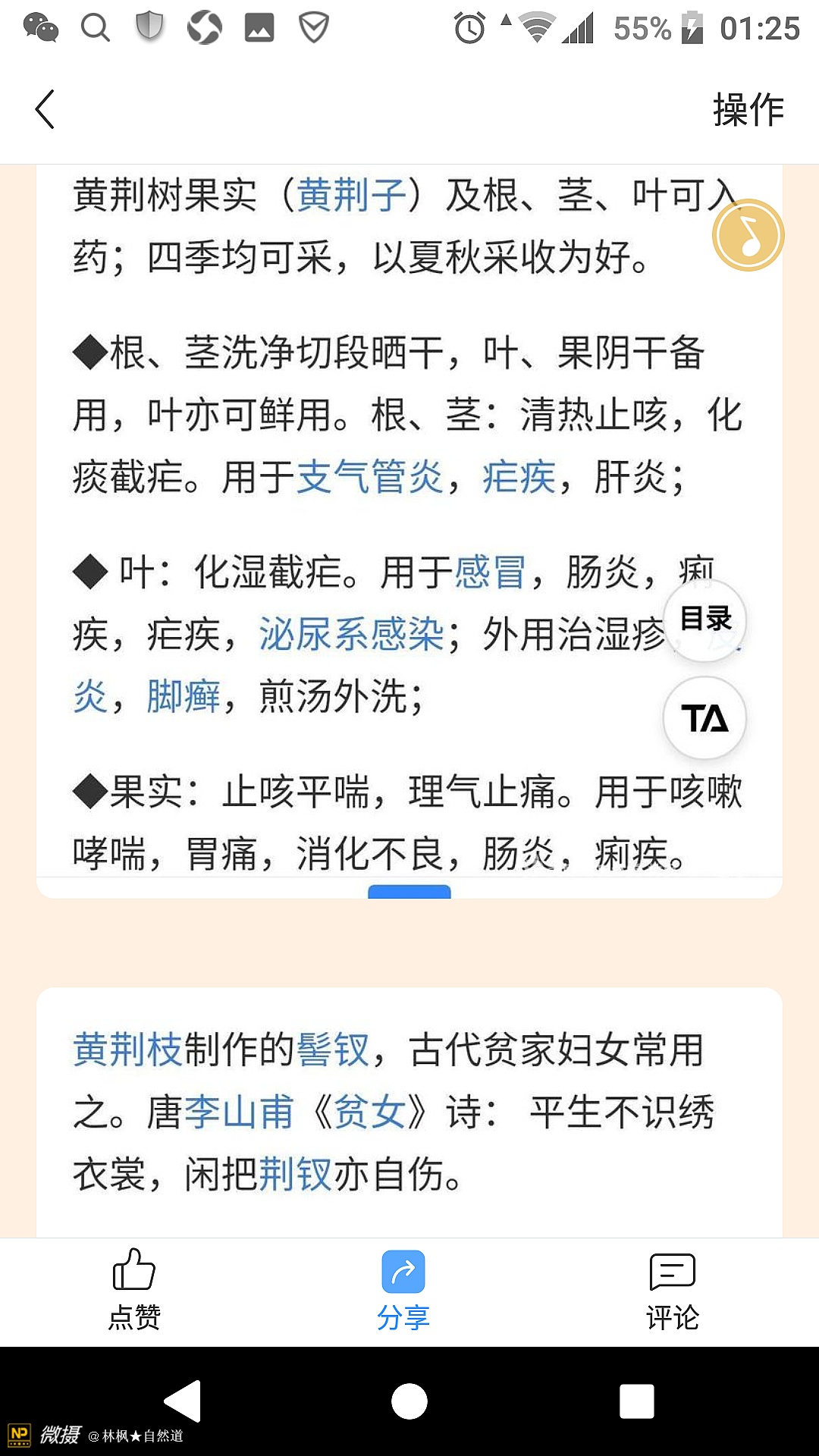The width and height of the screenshot is (819, 1456).
Task: Open the 黄荆子 link
Action: [x=352, y=195]
